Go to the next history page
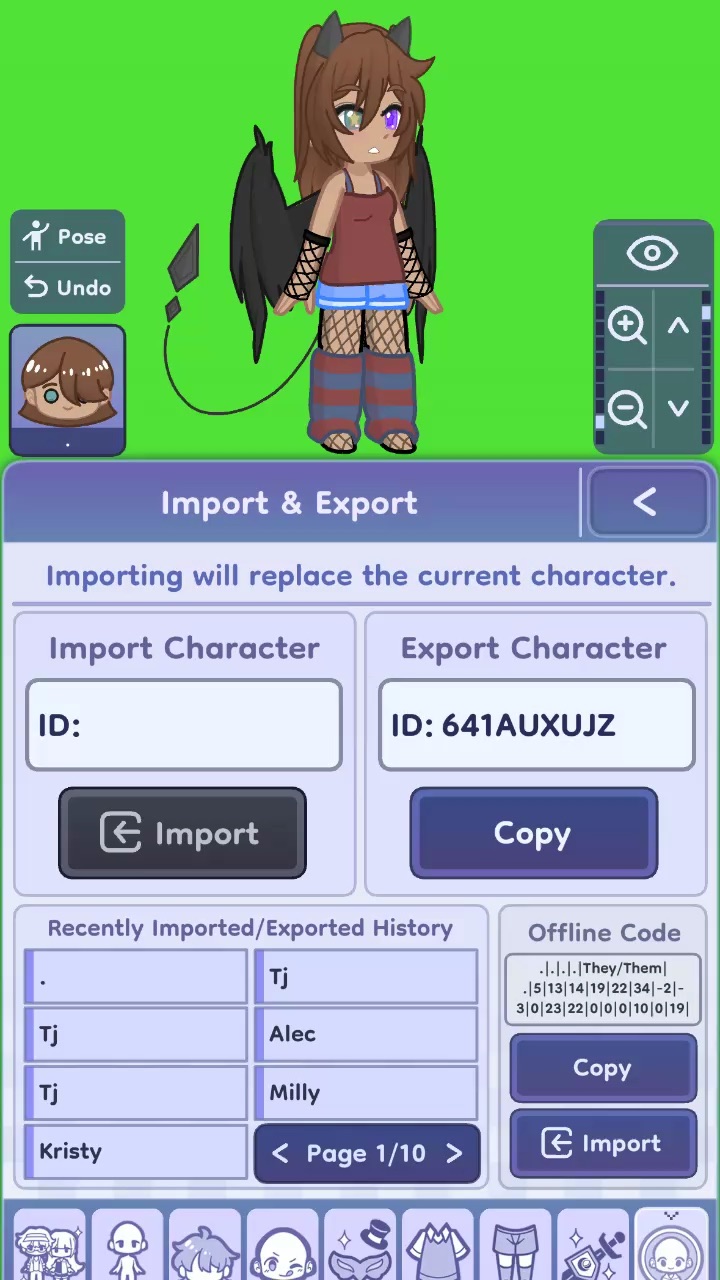This screenshot has width=720, height=1280. point(454,1154)
